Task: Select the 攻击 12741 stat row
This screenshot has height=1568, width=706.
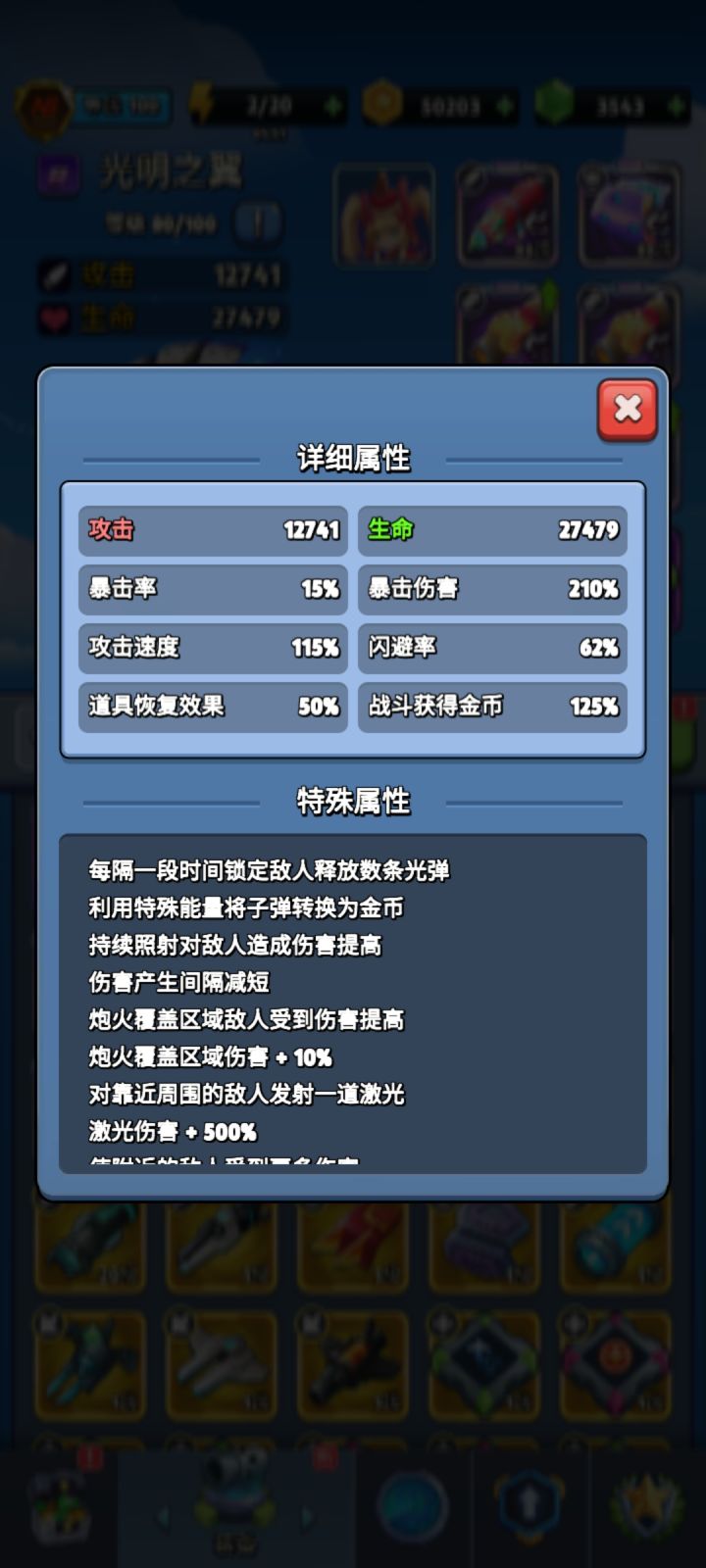Action: point(212,529)
